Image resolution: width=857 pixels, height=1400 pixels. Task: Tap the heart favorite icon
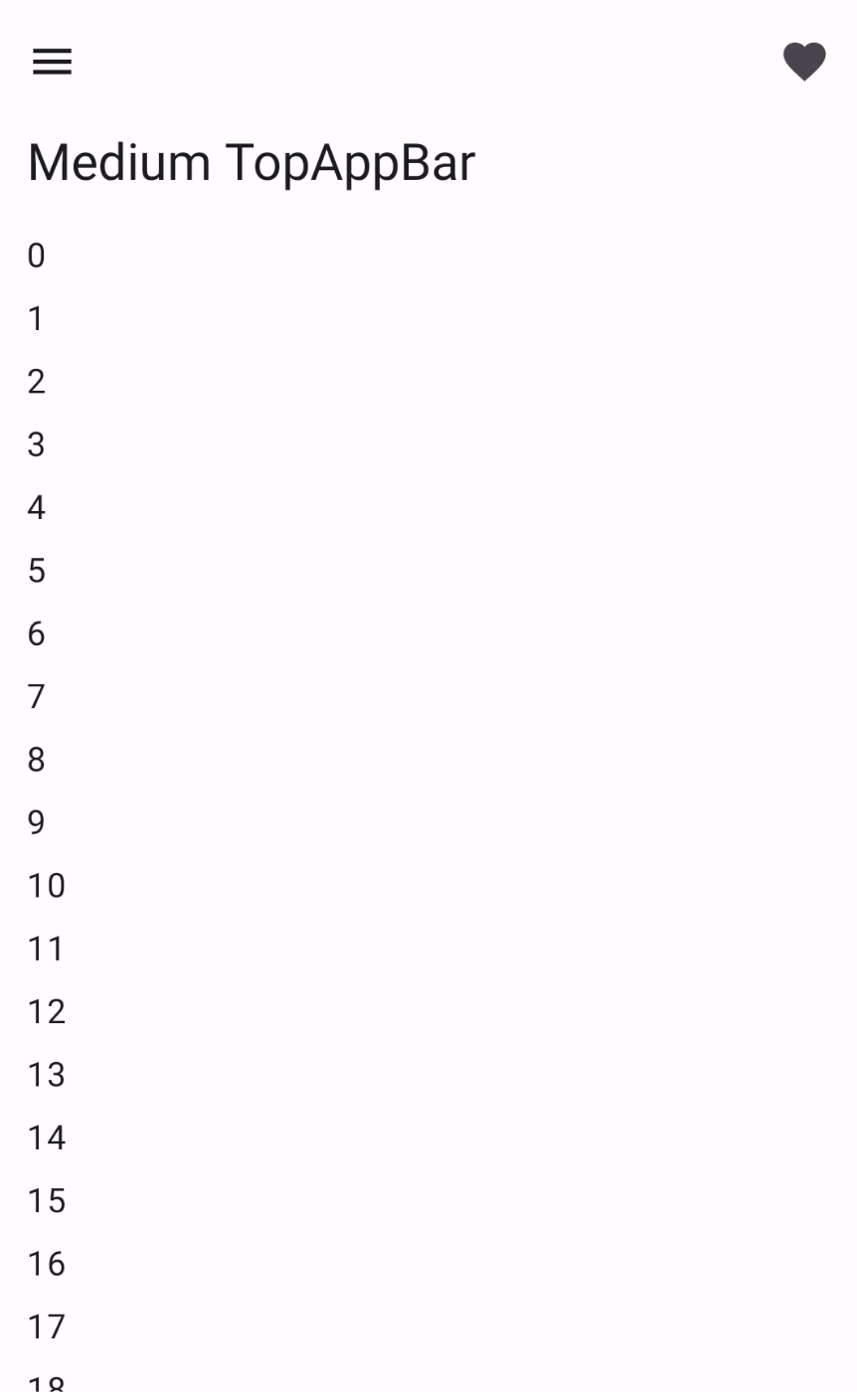point(803,62)
